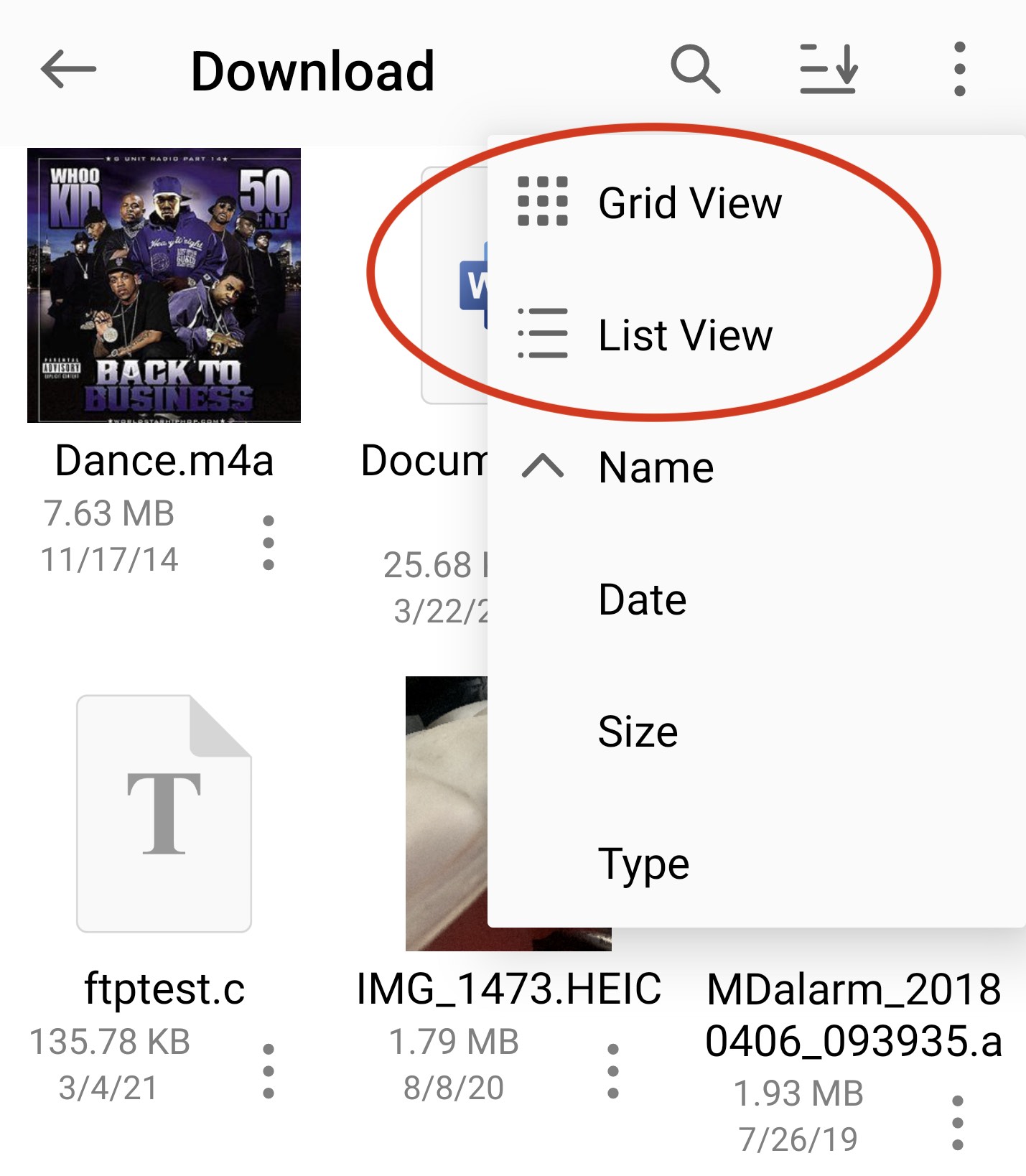
Task: Choose List View from the menu
Action: (686, 335)
